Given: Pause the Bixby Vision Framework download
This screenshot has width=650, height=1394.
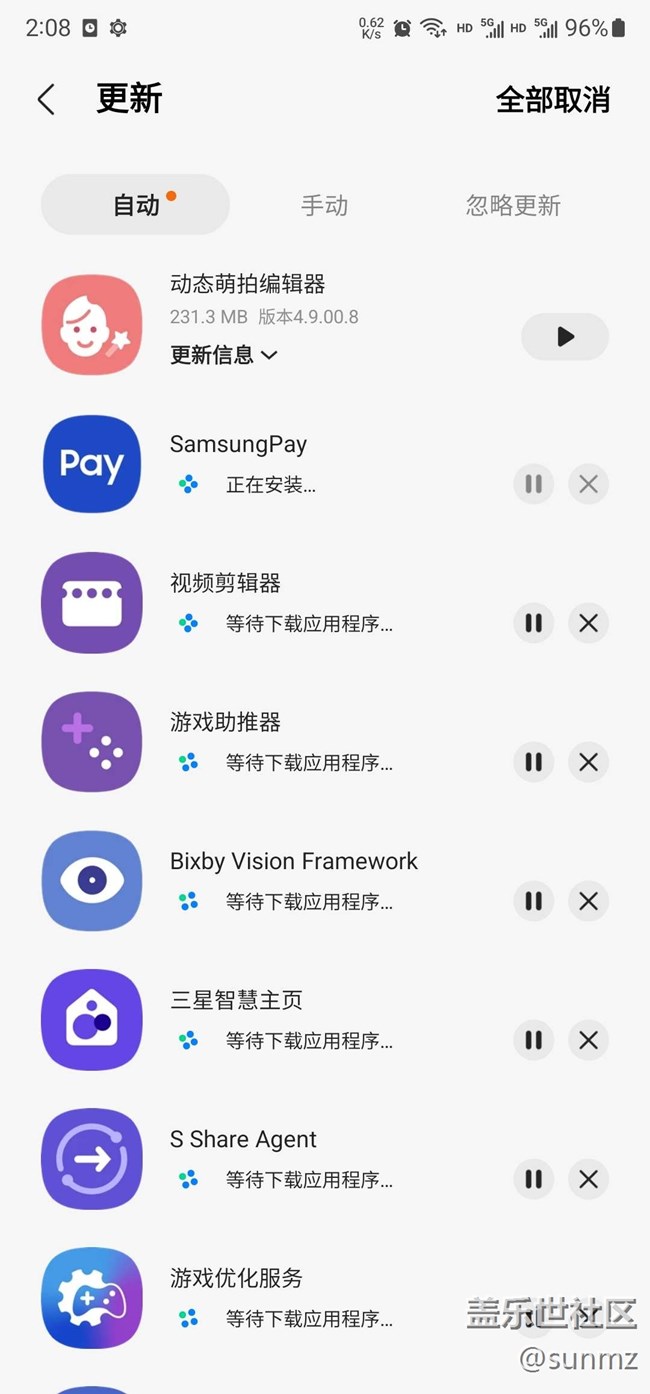Looking at the screenshot, I should pos(534,902).
